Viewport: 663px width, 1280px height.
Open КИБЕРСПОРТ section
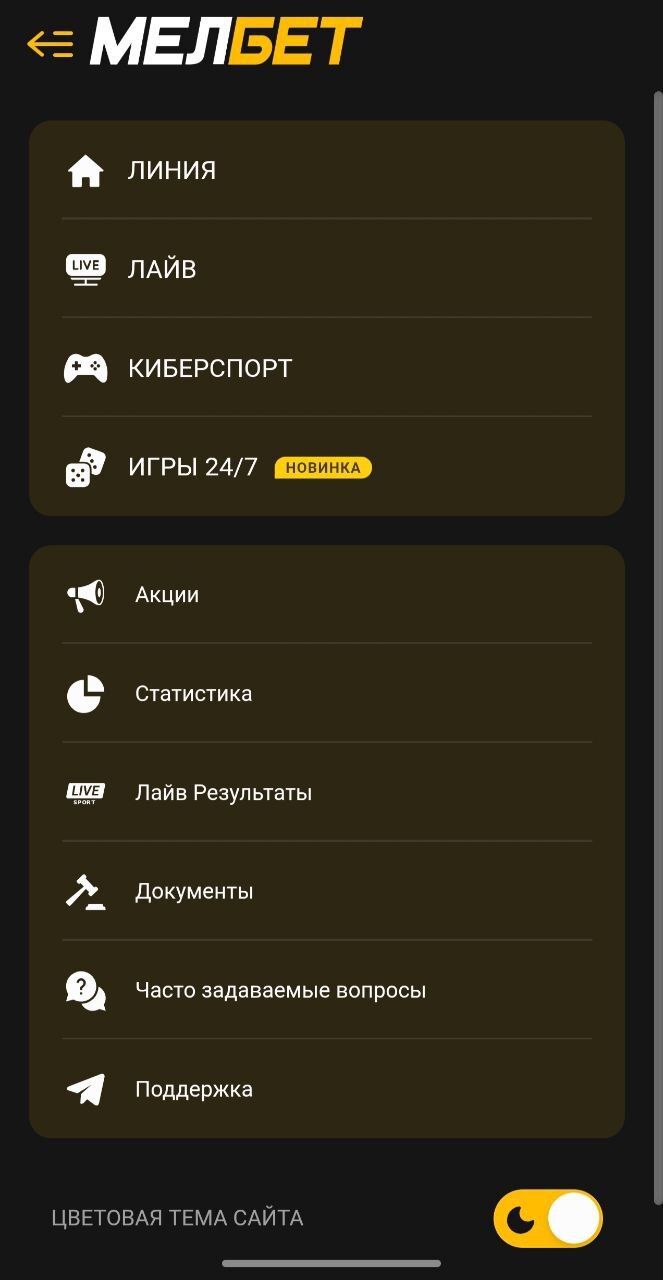(x=209, y=368)
